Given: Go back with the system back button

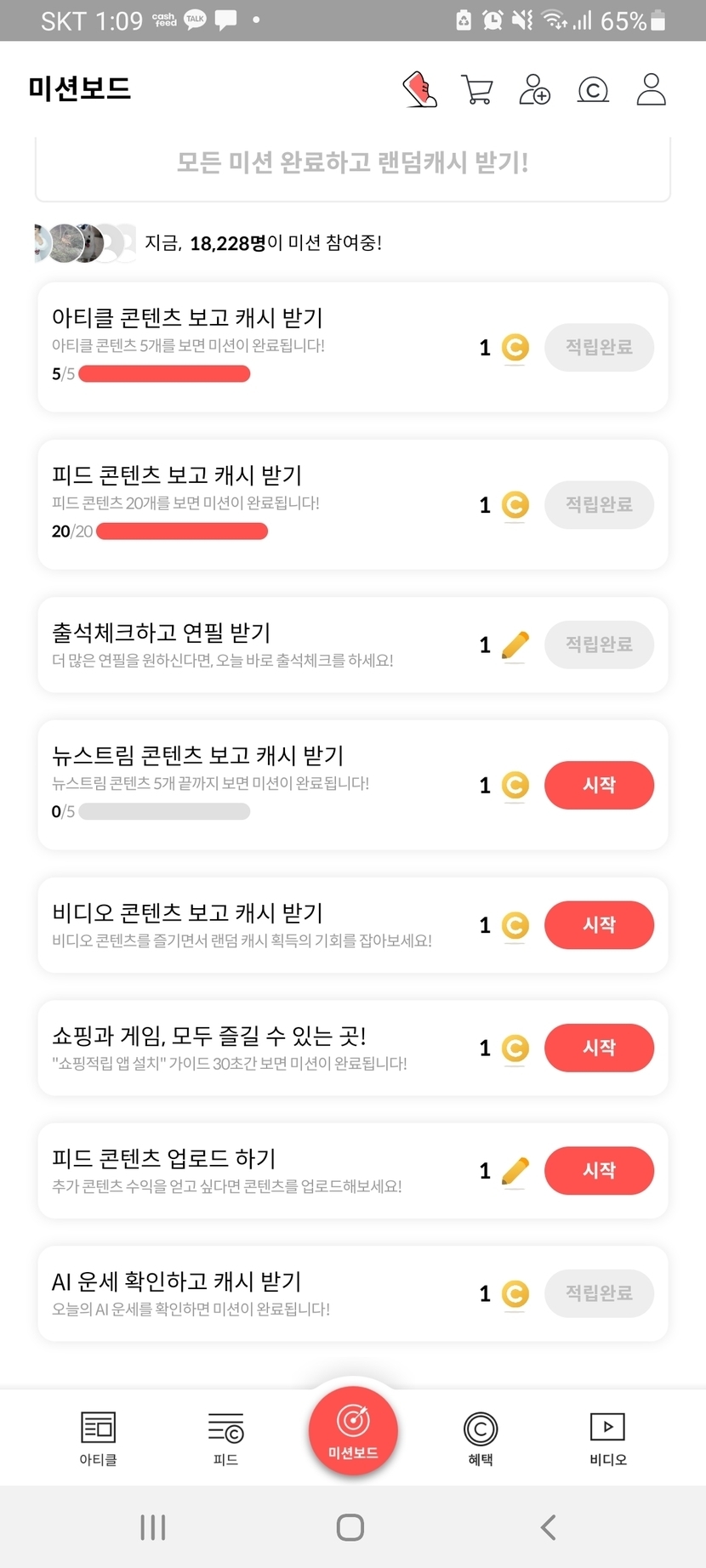Looking at the screenshot, I should point(549,1527).
